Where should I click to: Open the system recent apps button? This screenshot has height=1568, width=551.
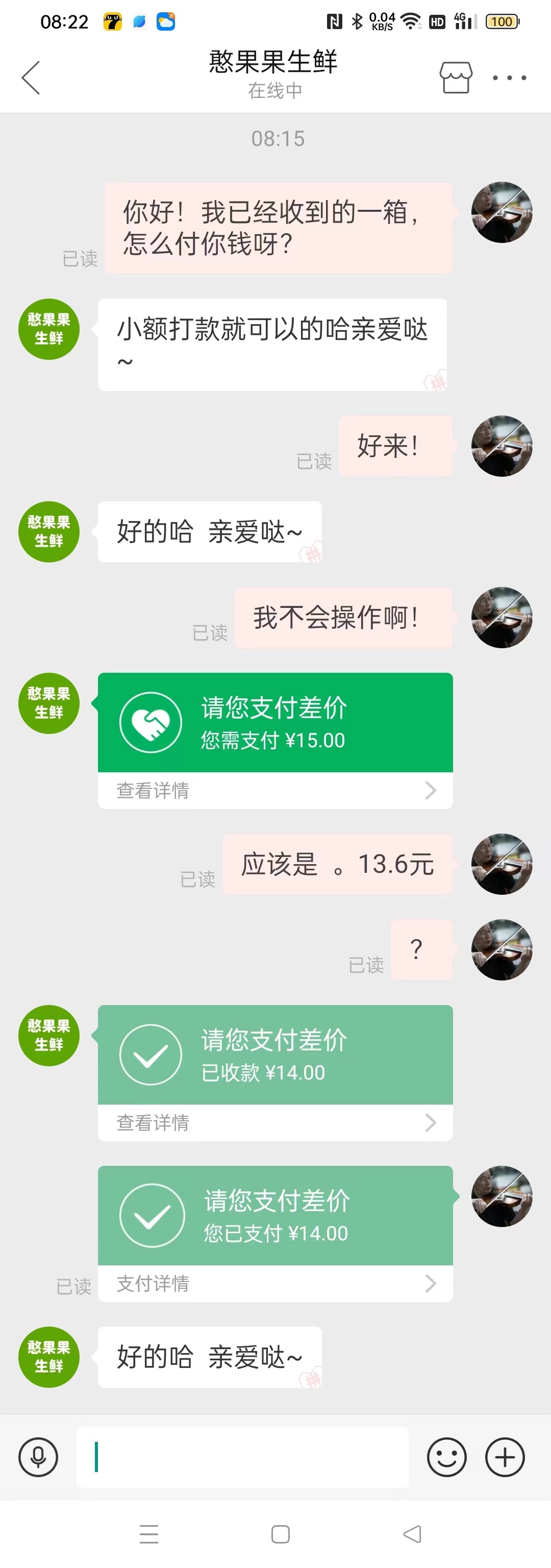(149, 1534)
